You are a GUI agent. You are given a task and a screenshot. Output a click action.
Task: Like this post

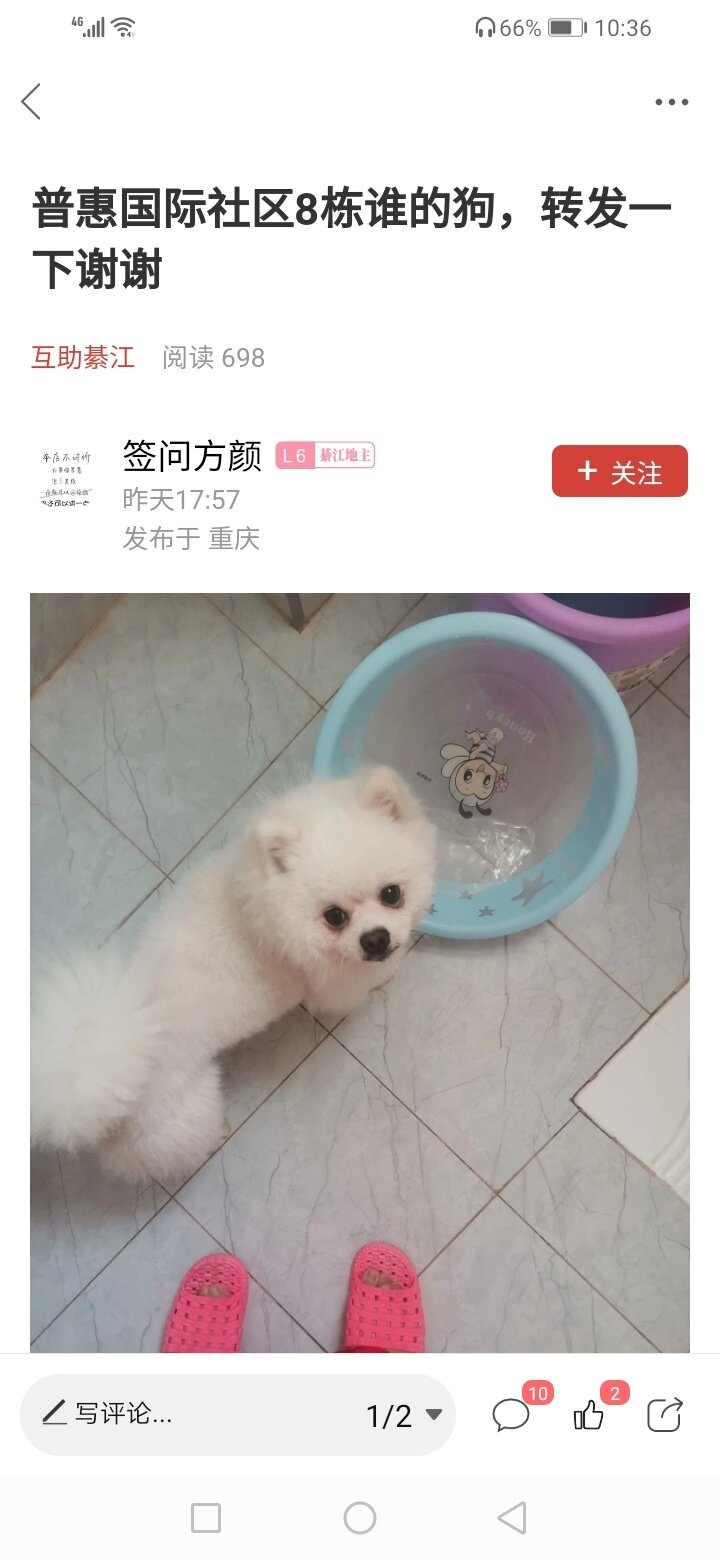[x=589, y=1415]
